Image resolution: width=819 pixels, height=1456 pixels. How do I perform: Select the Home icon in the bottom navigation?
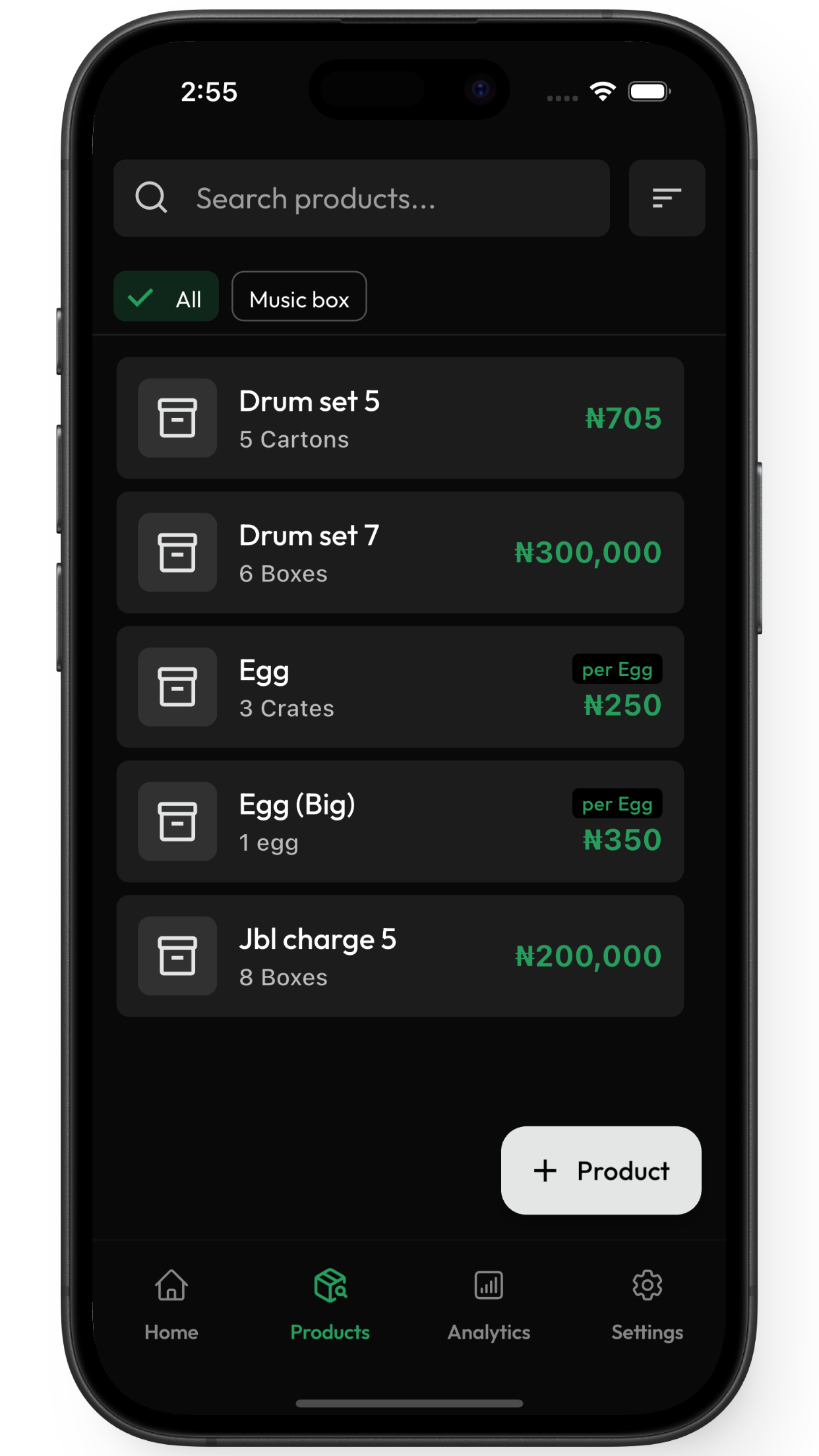pos(171,1285)
